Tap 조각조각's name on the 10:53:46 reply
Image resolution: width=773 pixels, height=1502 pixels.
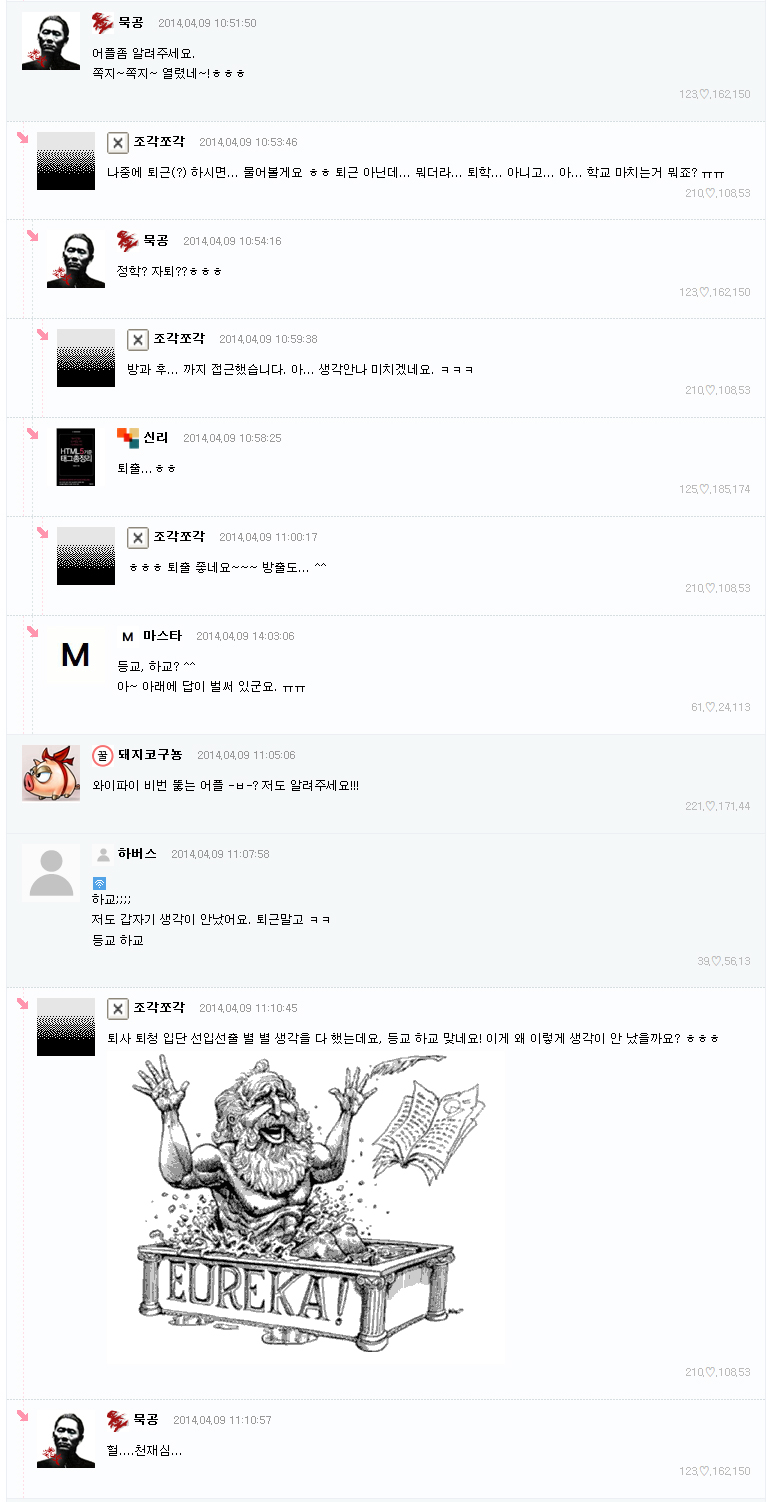pos(158,141)
